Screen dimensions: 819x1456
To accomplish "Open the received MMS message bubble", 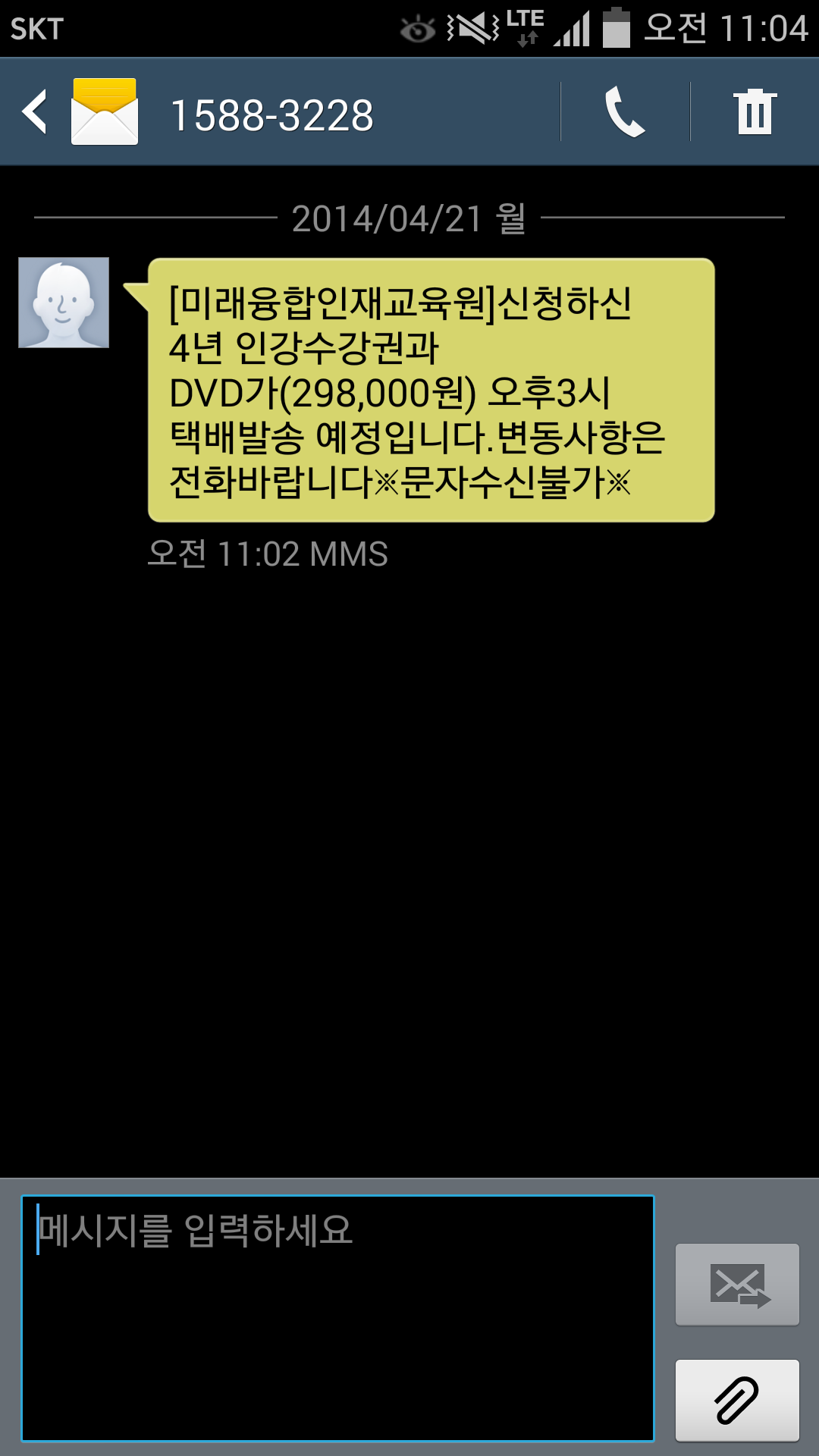I will [x=431, y=390].
